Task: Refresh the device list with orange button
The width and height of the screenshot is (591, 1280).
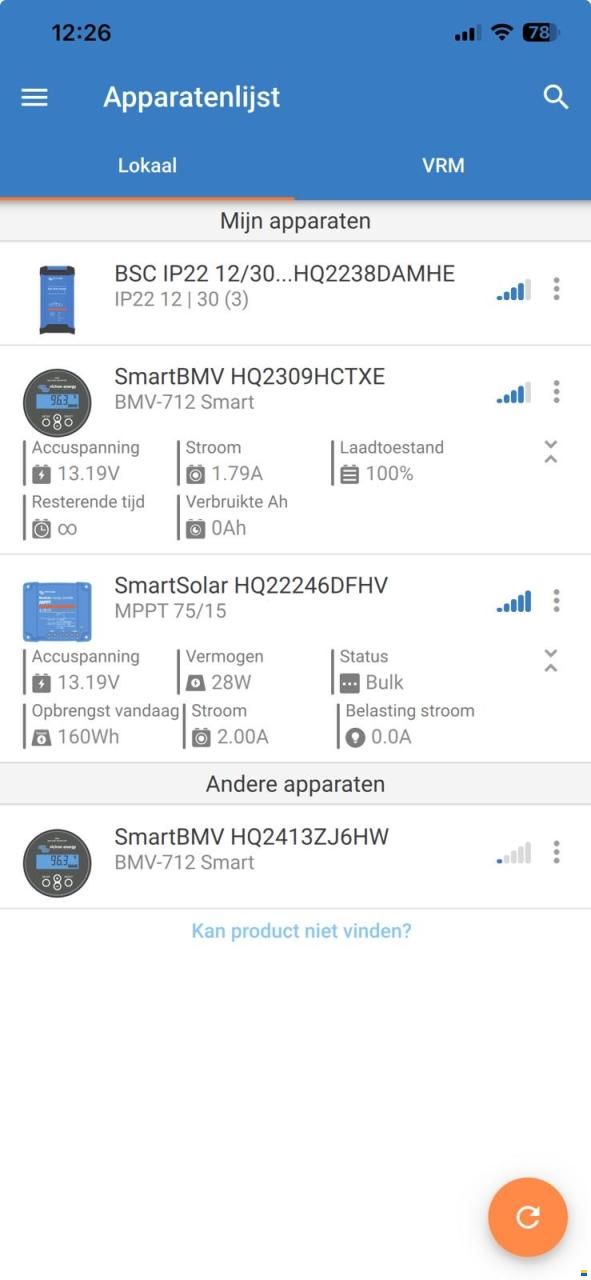Action: coord(528,1217)
